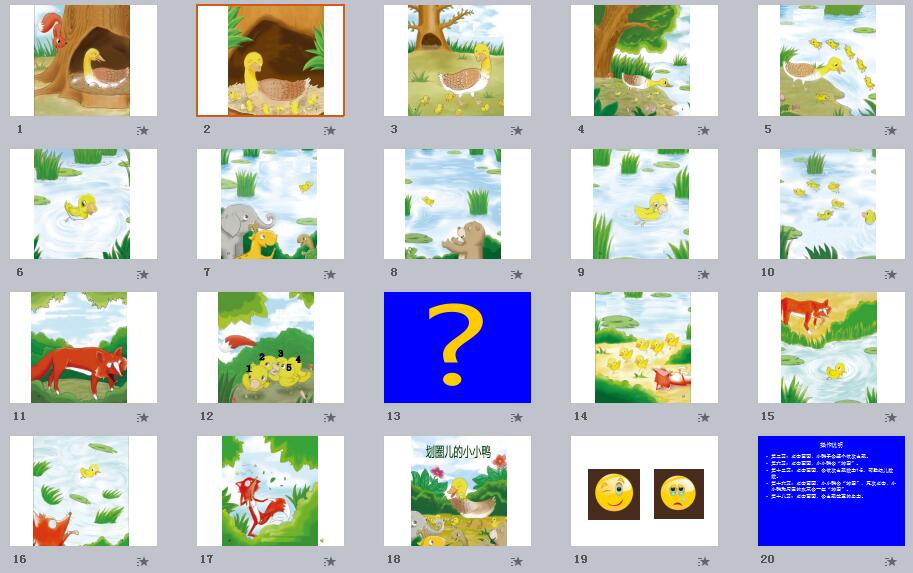The width and height of the screenshot is (913, 573).
Task: Select slide 6 with a lone swimming duckling
Action: [x=83, y=204]
